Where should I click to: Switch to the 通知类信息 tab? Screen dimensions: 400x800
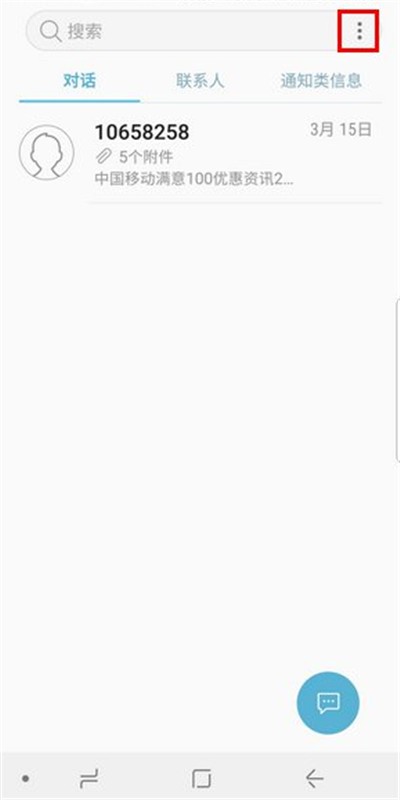[321, 81]
